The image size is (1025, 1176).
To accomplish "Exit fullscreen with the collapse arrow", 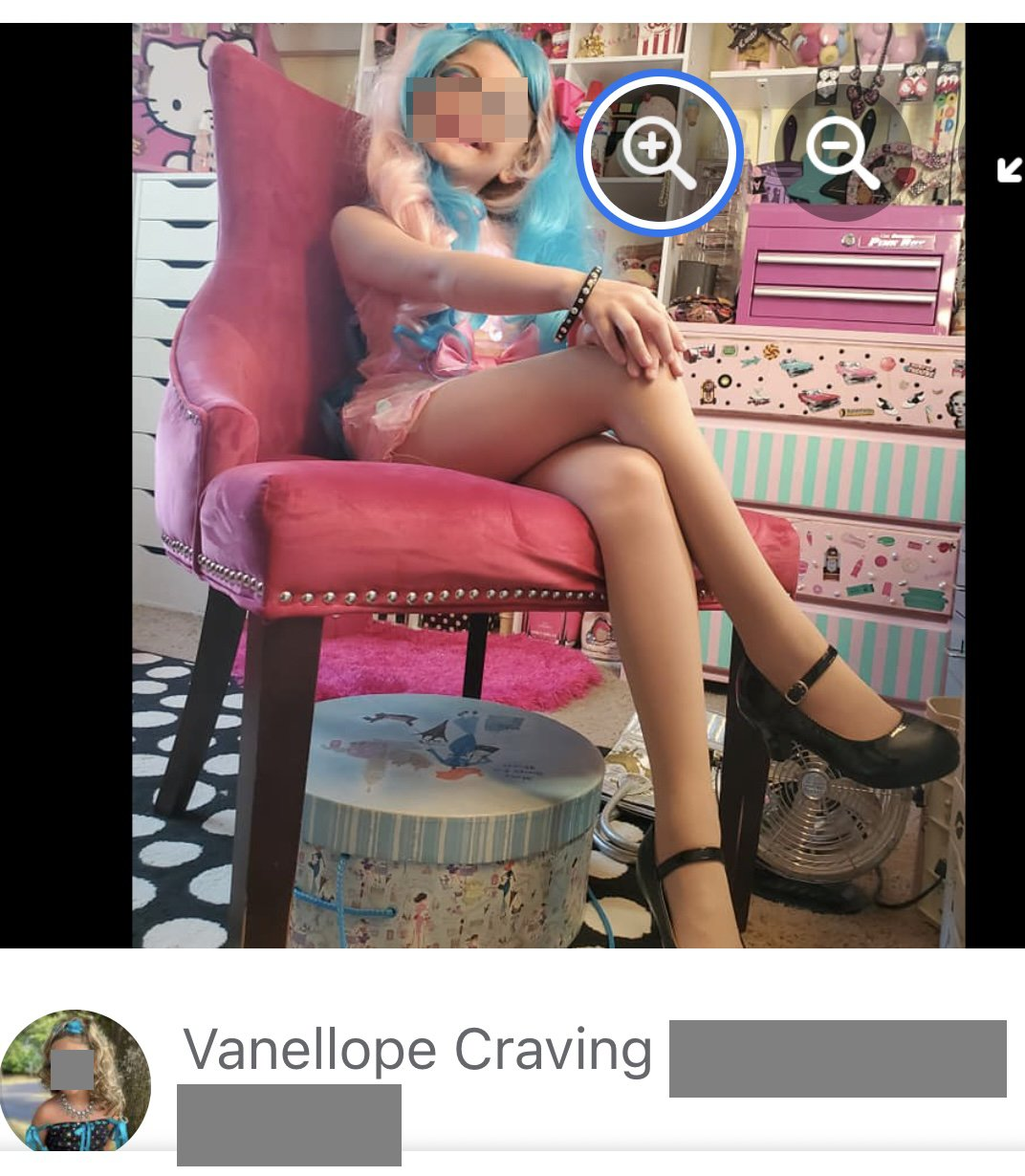I will pyautogui.click(x=1009, y=170).
